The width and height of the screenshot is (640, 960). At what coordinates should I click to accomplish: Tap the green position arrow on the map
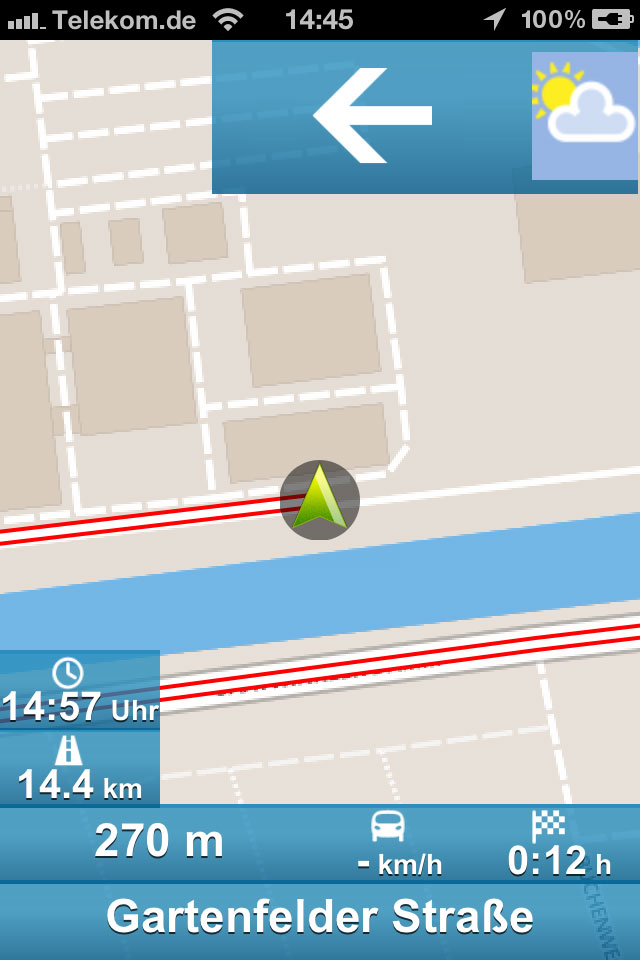pos(320,500)
